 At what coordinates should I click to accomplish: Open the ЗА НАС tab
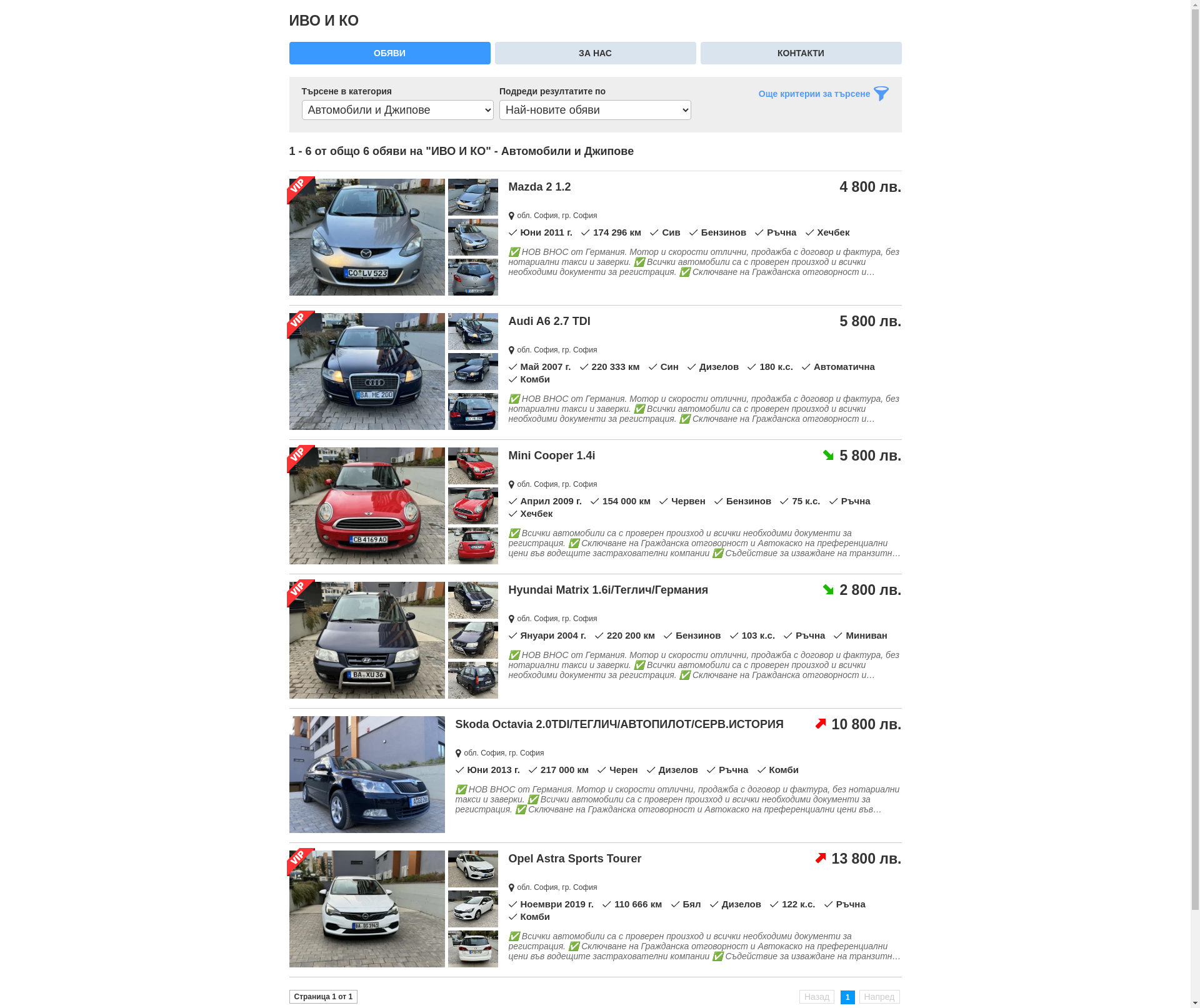595,53
